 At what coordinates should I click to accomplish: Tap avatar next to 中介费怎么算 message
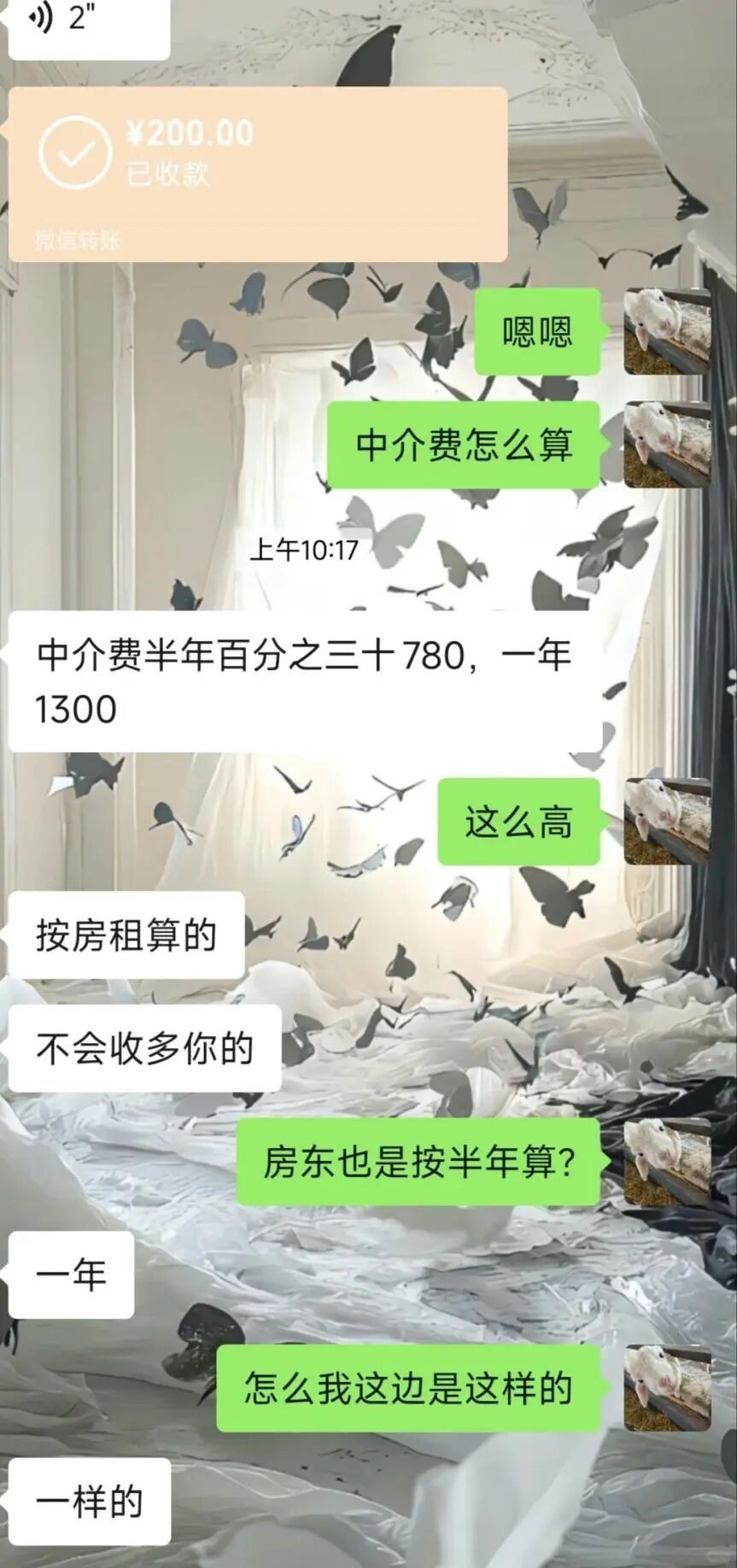pyautogui.click(x=667, y=445)
